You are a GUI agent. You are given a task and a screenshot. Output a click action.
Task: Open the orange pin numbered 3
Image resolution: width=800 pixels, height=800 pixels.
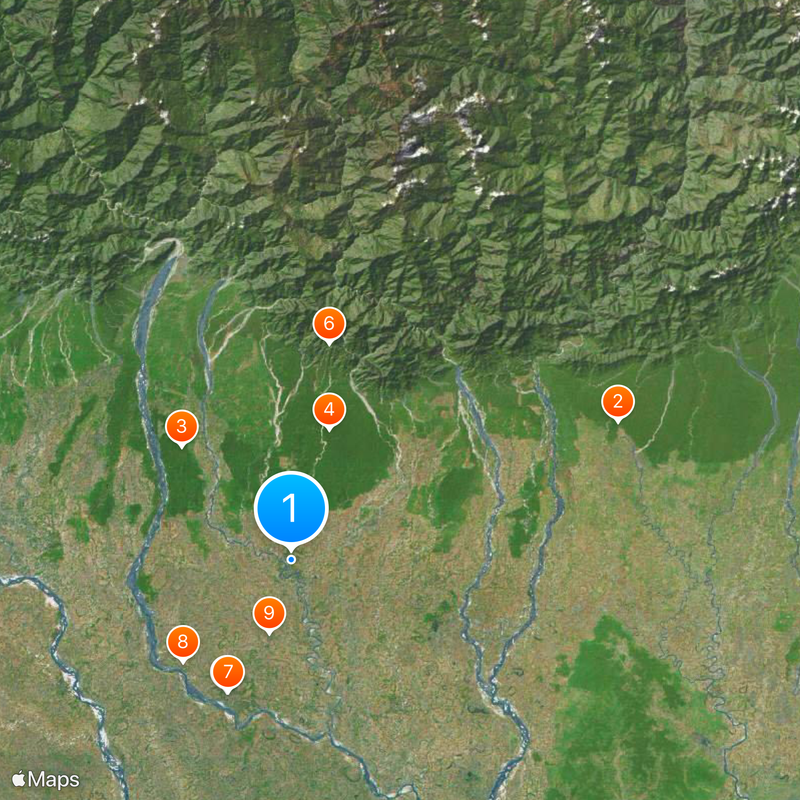point(181,427)
